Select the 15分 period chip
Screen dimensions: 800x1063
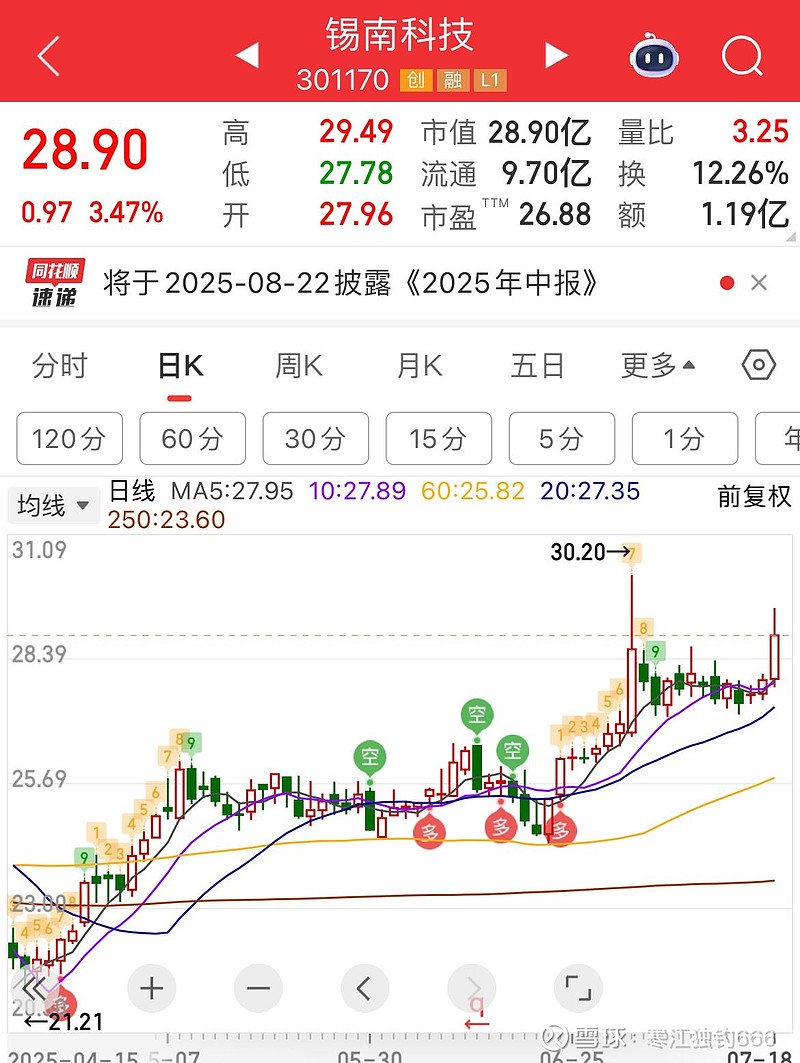[x=438, y=438]
